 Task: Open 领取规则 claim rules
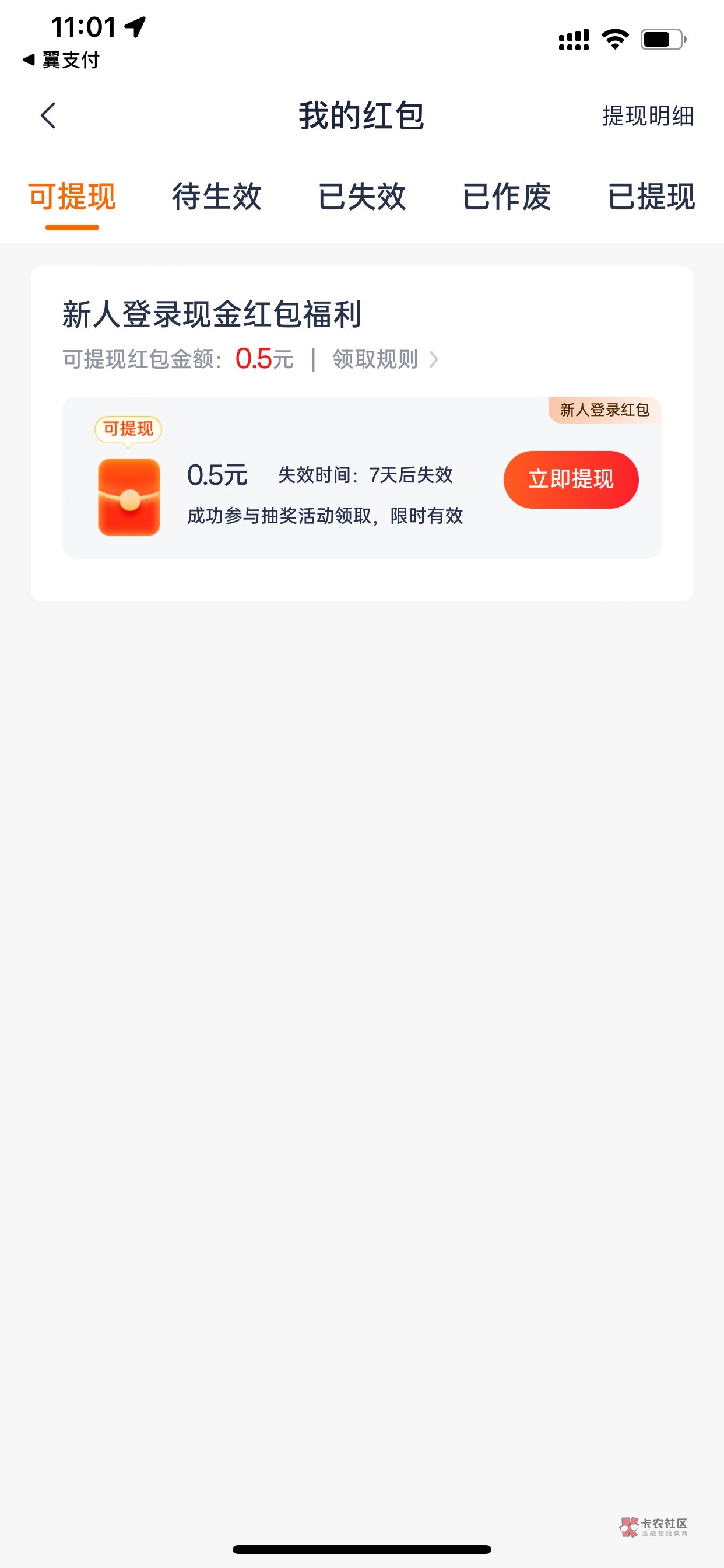click(x=385, y=360)
